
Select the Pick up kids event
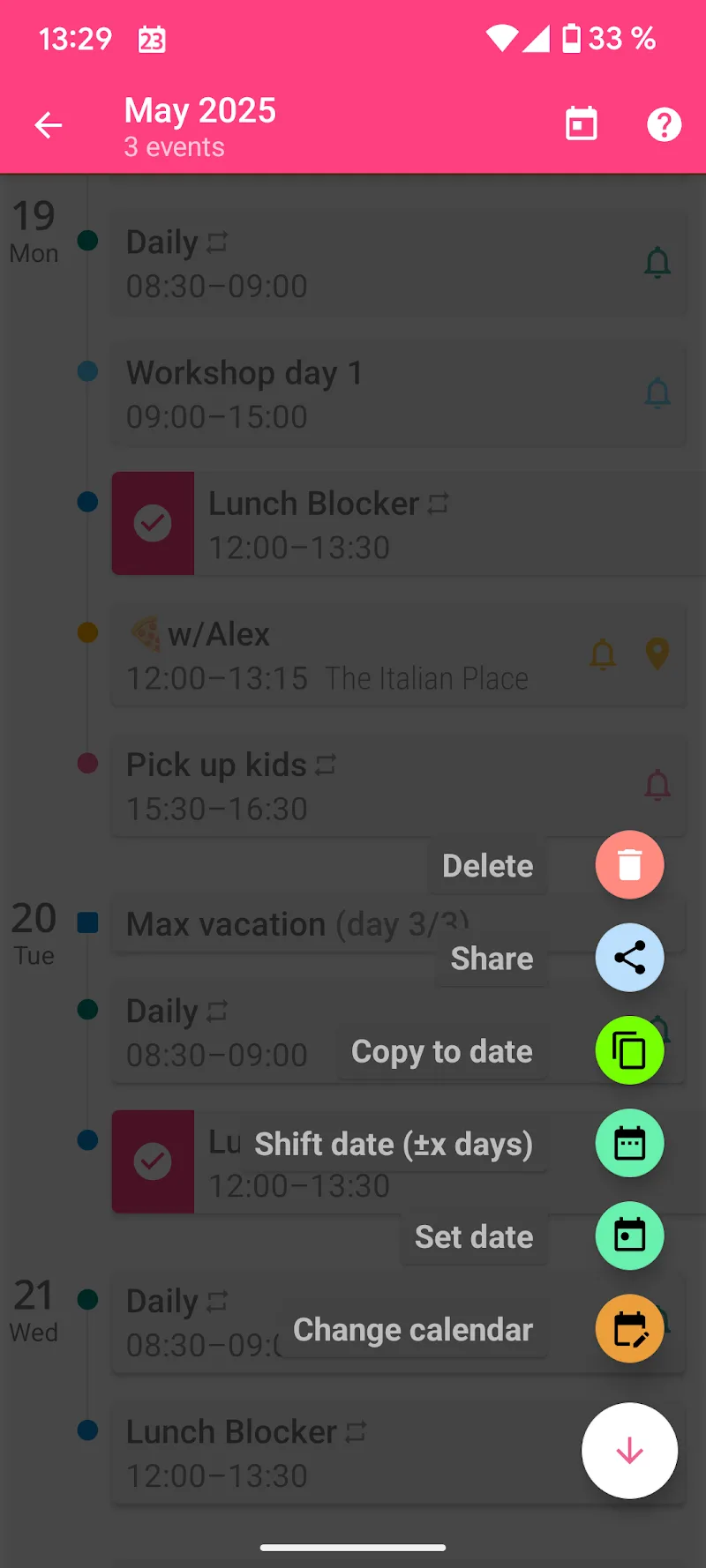click(x=353, y=786)
